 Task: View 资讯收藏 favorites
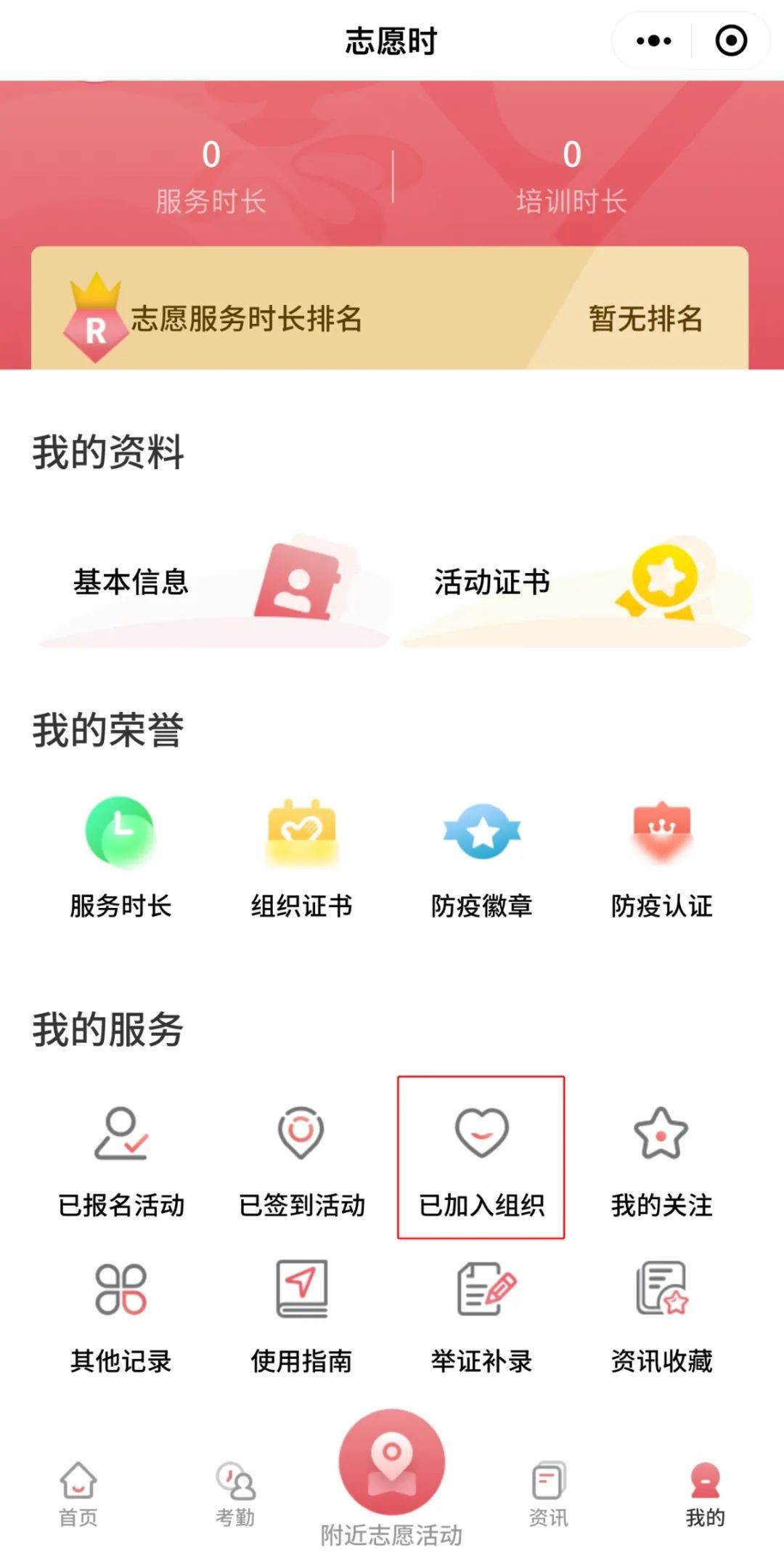(661, 1316)
